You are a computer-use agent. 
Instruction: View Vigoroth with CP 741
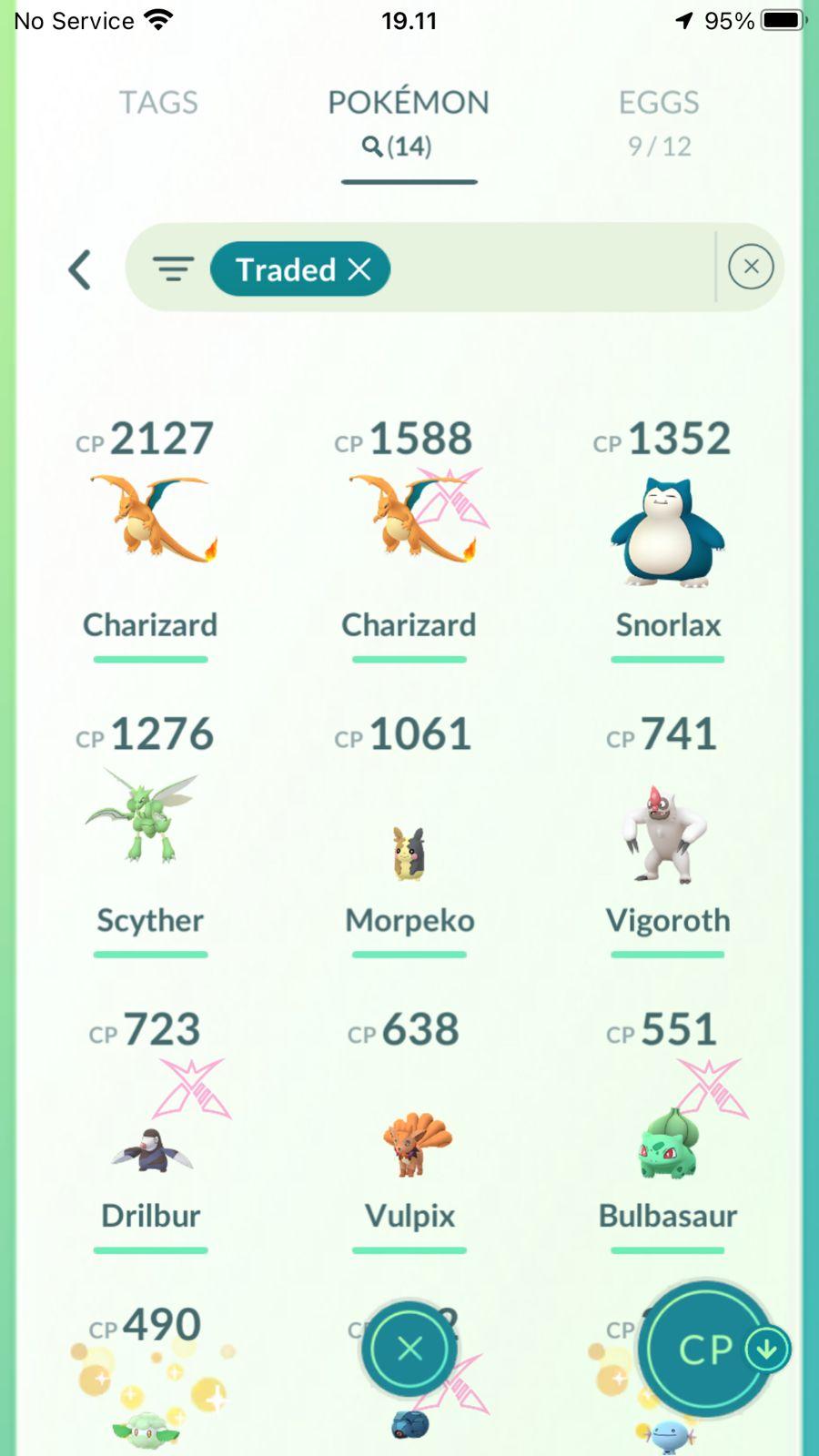tap(668, 833)
